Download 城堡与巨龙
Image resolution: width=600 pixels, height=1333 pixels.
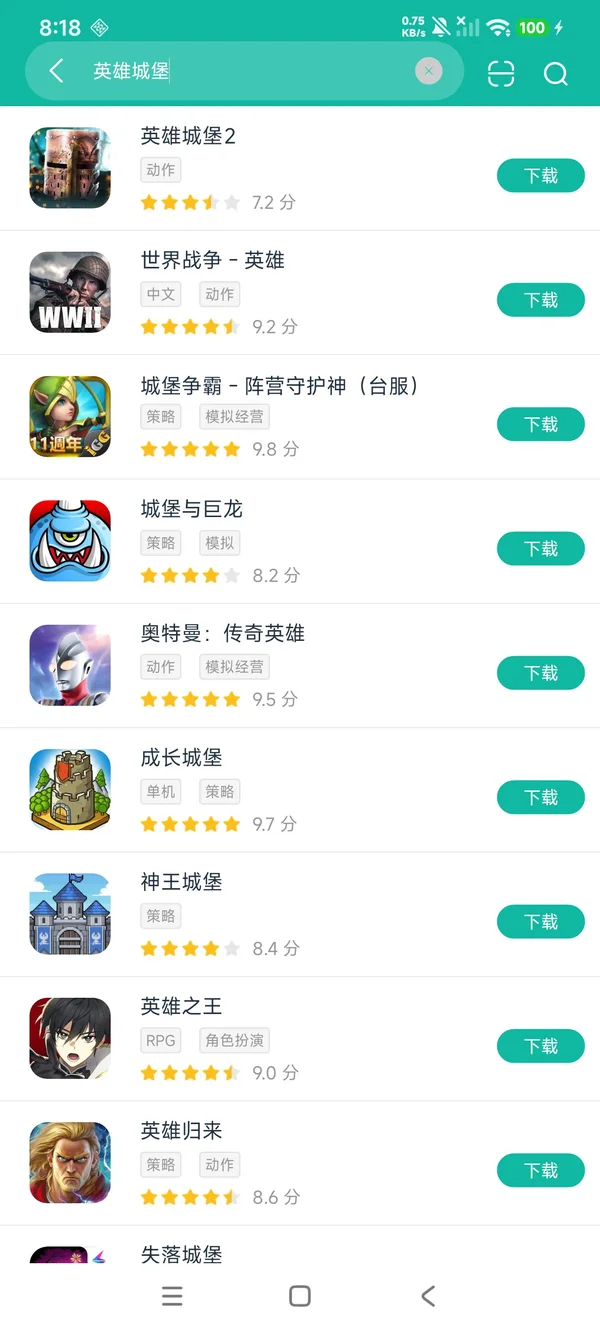click(540, 549)
